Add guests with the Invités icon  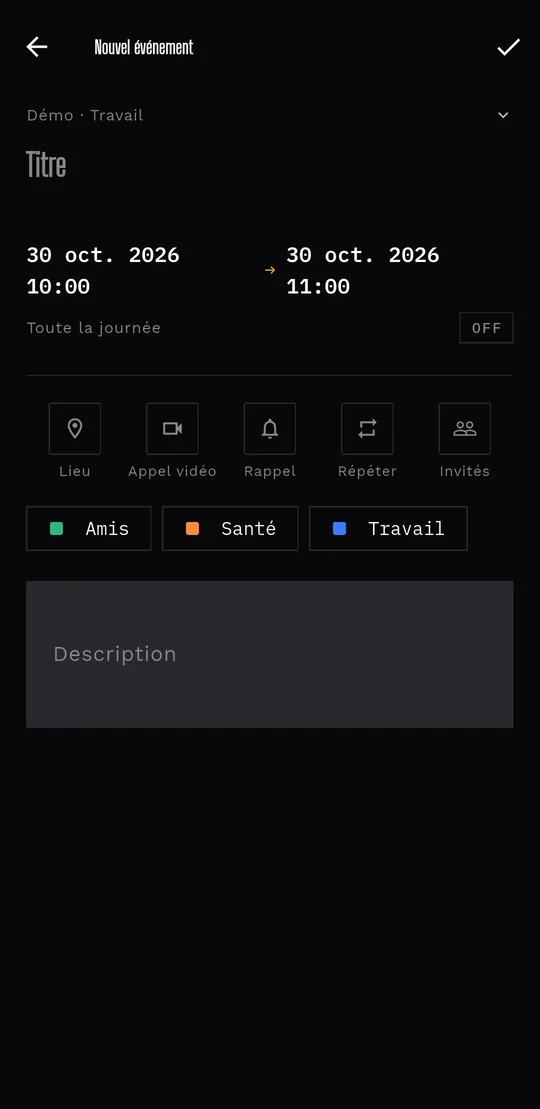[x=464, y=429]
